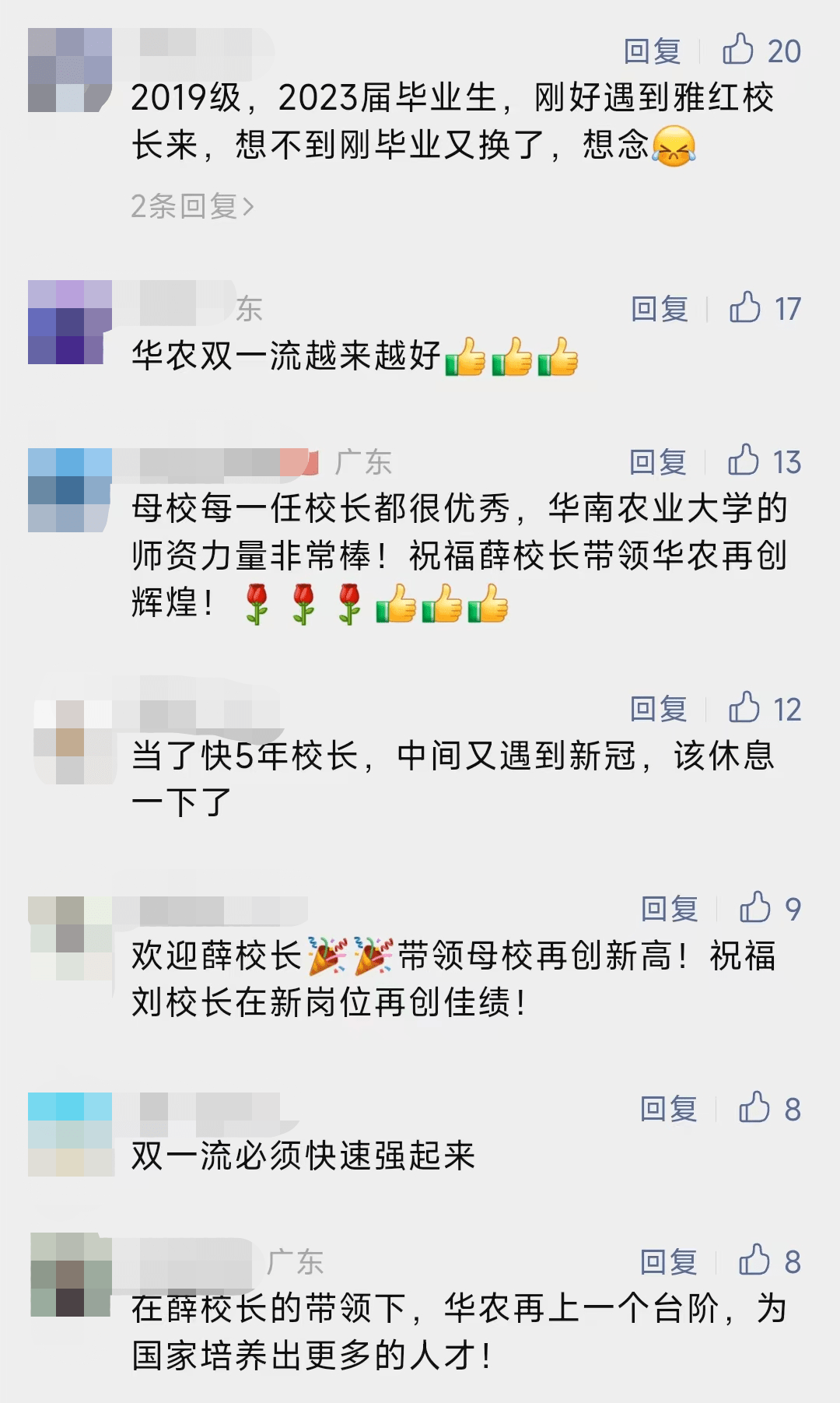Expand the 2条回复 replies
840x1403 pixels.
point(192,206)
